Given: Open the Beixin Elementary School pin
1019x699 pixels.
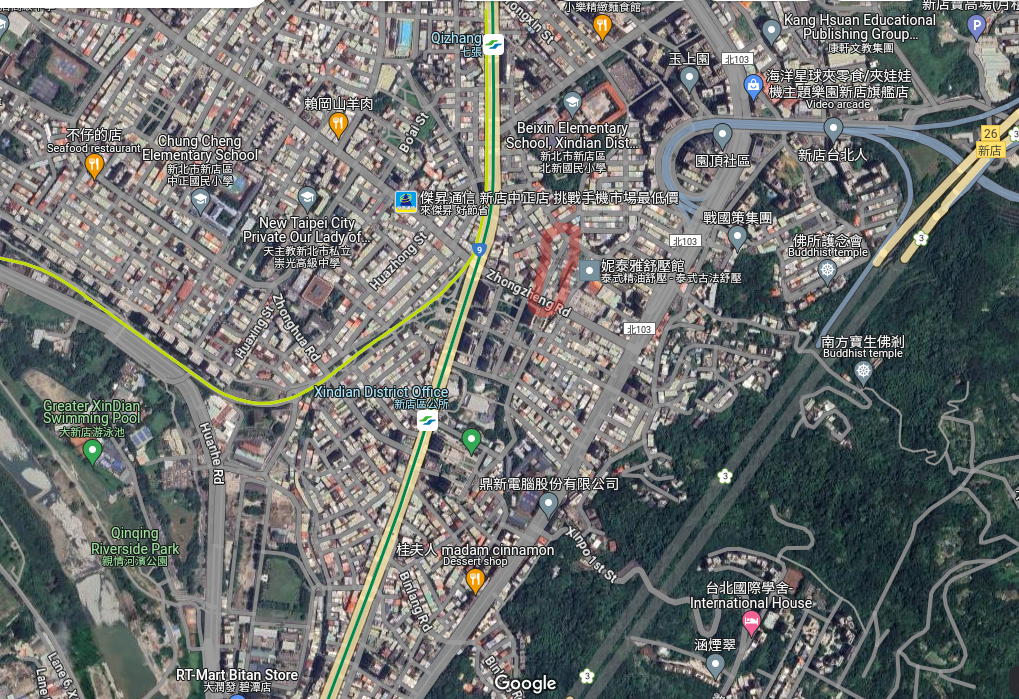Looking at the screenshot, I should [571, 102].
